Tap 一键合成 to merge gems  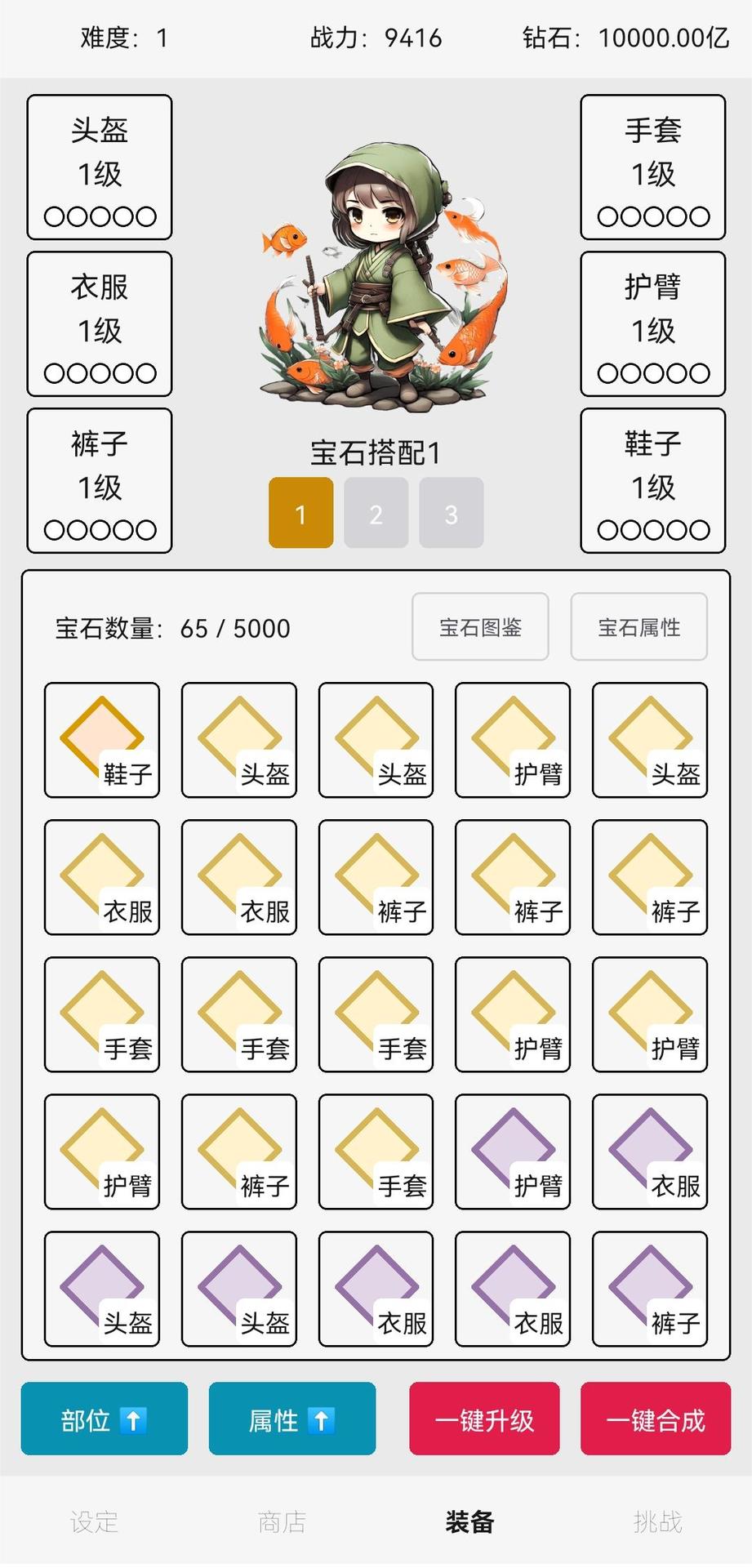point(655,1419)
